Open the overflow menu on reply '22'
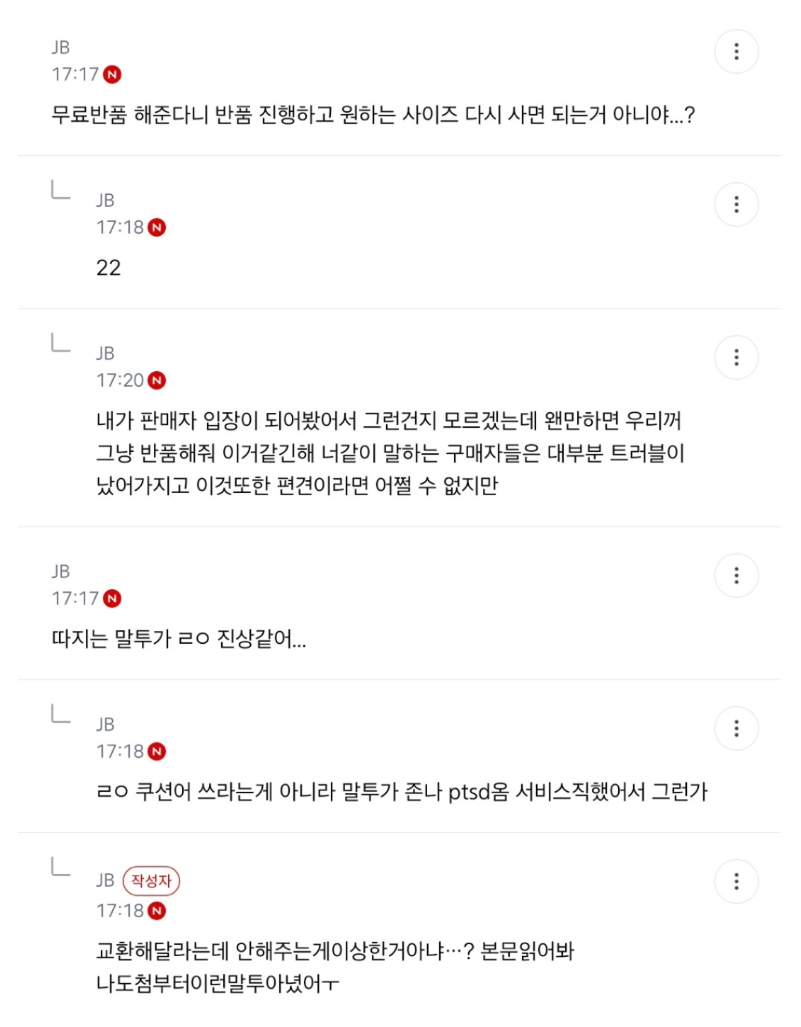Viewport: 801px width, 1027px height. tap(736, 205)
